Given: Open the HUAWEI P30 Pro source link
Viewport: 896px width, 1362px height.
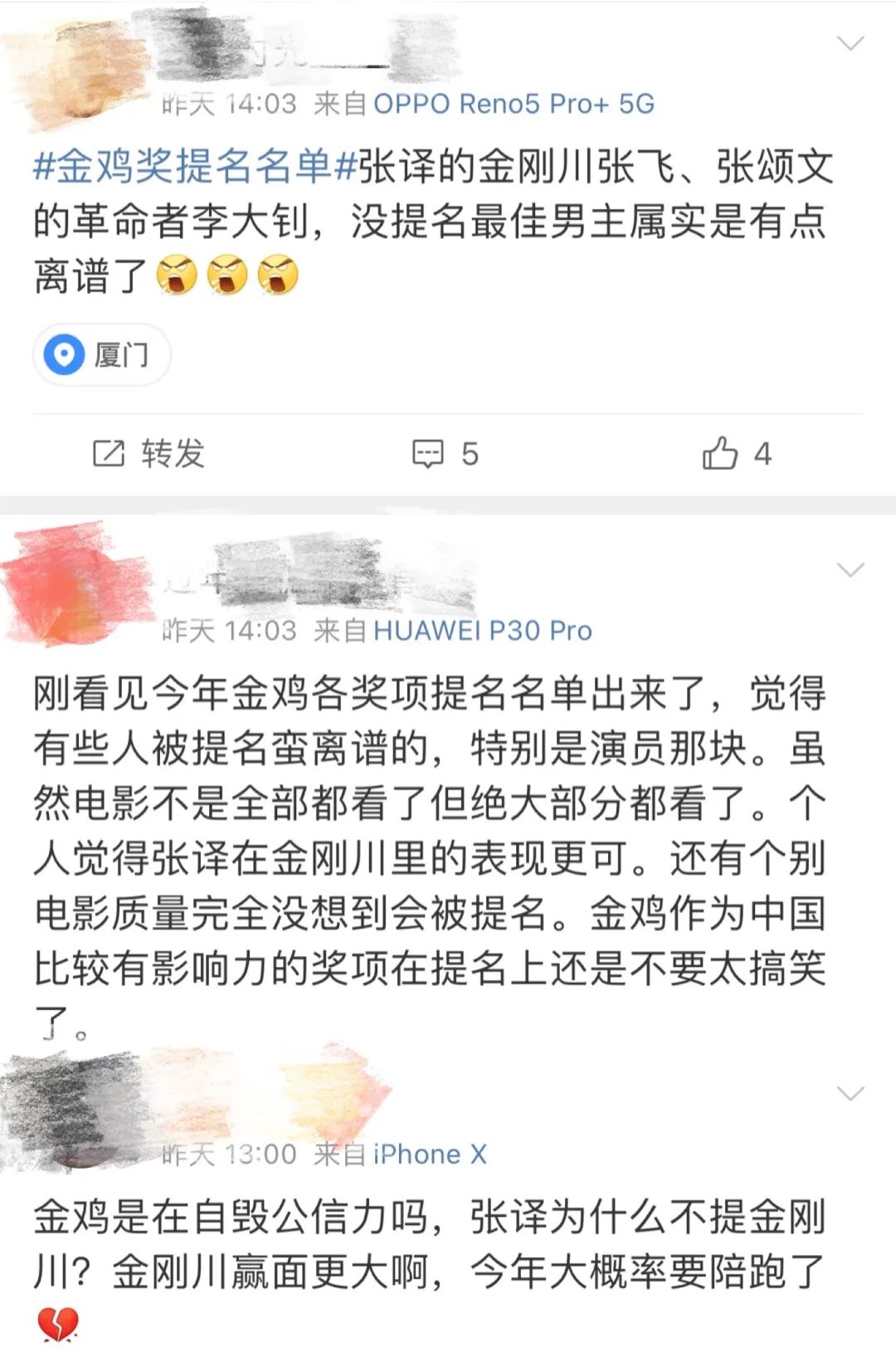Looking at the screenshot, I should pos(483,631).
